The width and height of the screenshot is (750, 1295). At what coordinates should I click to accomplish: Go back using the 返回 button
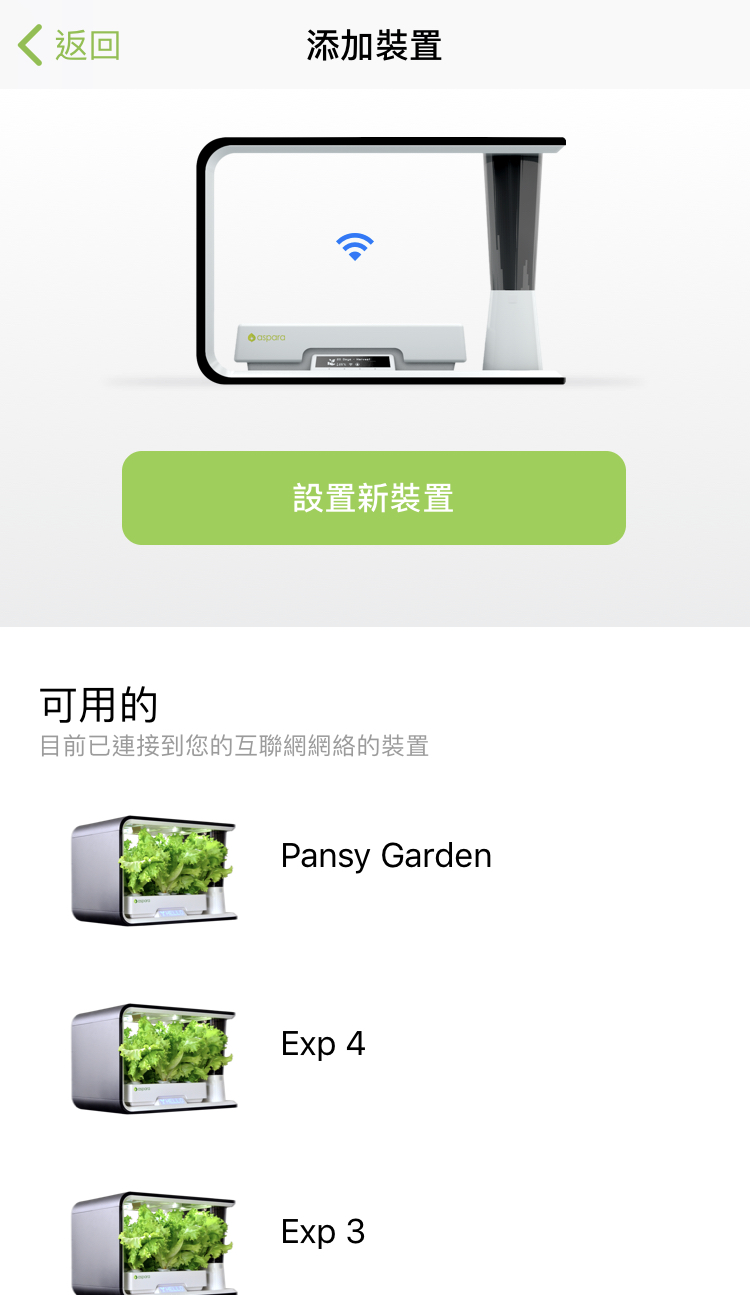click(69, 45)
